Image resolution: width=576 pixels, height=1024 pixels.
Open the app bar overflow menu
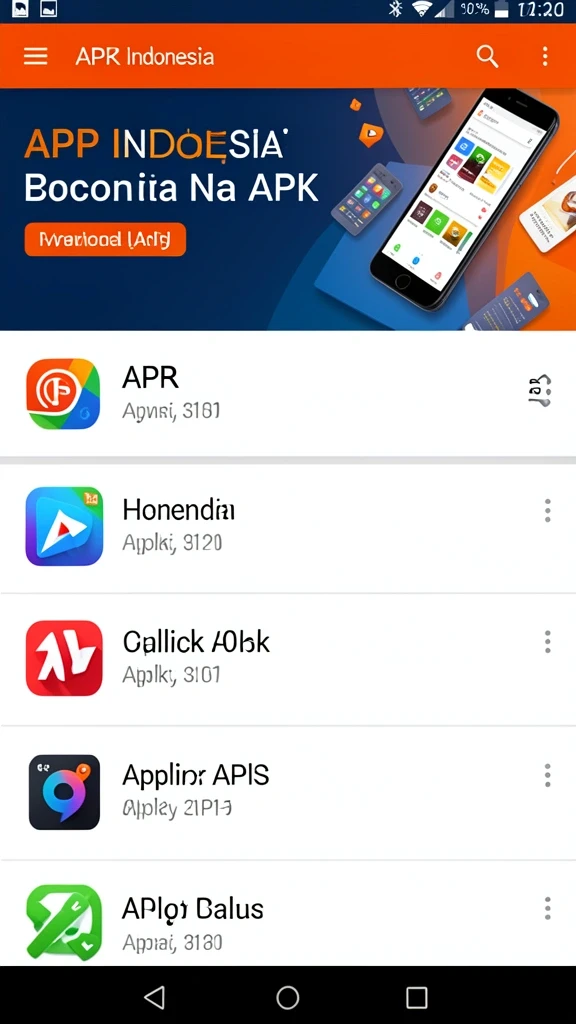[x=545, y=57]
